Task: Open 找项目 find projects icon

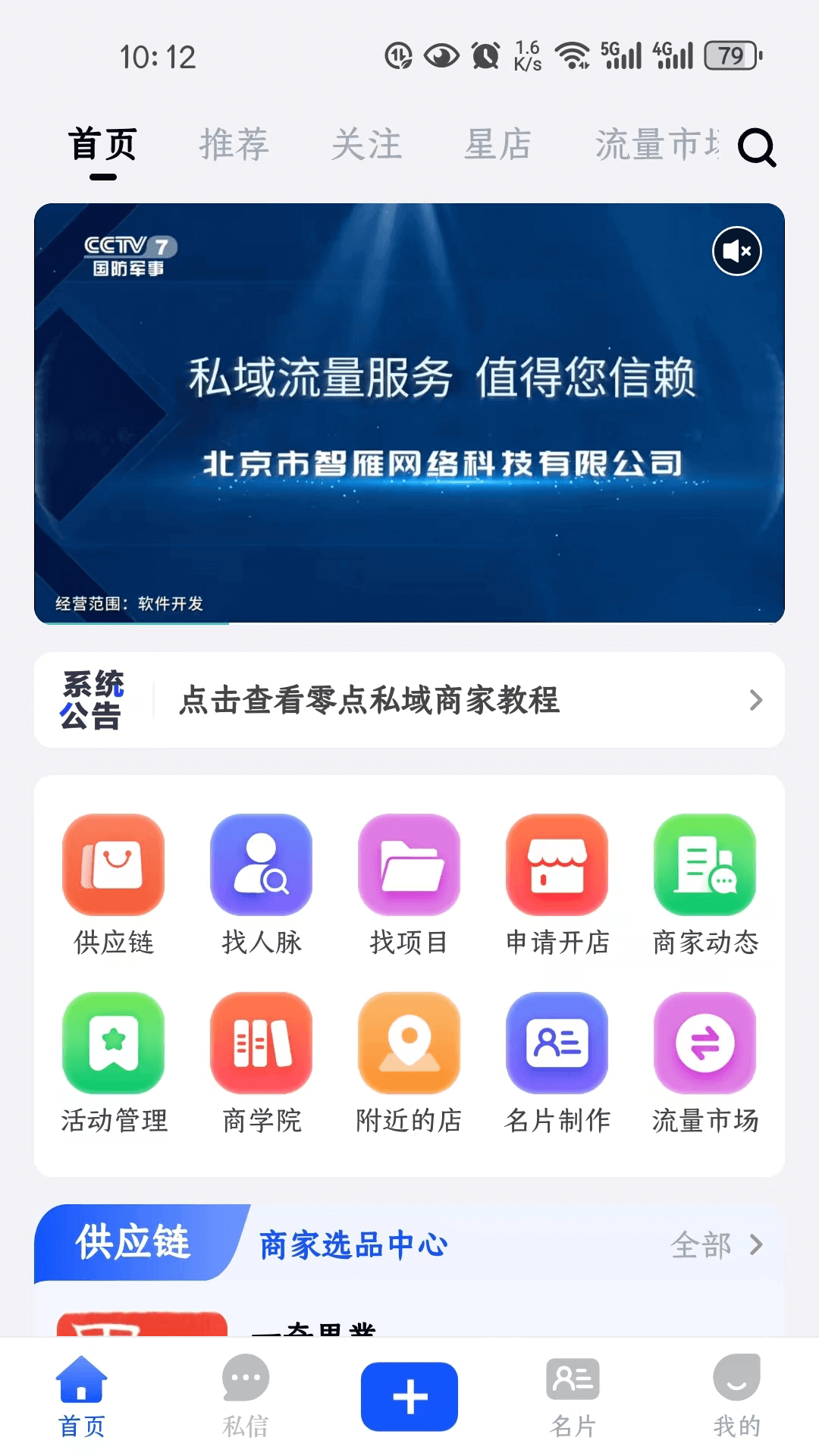Action: pos(409,864)
